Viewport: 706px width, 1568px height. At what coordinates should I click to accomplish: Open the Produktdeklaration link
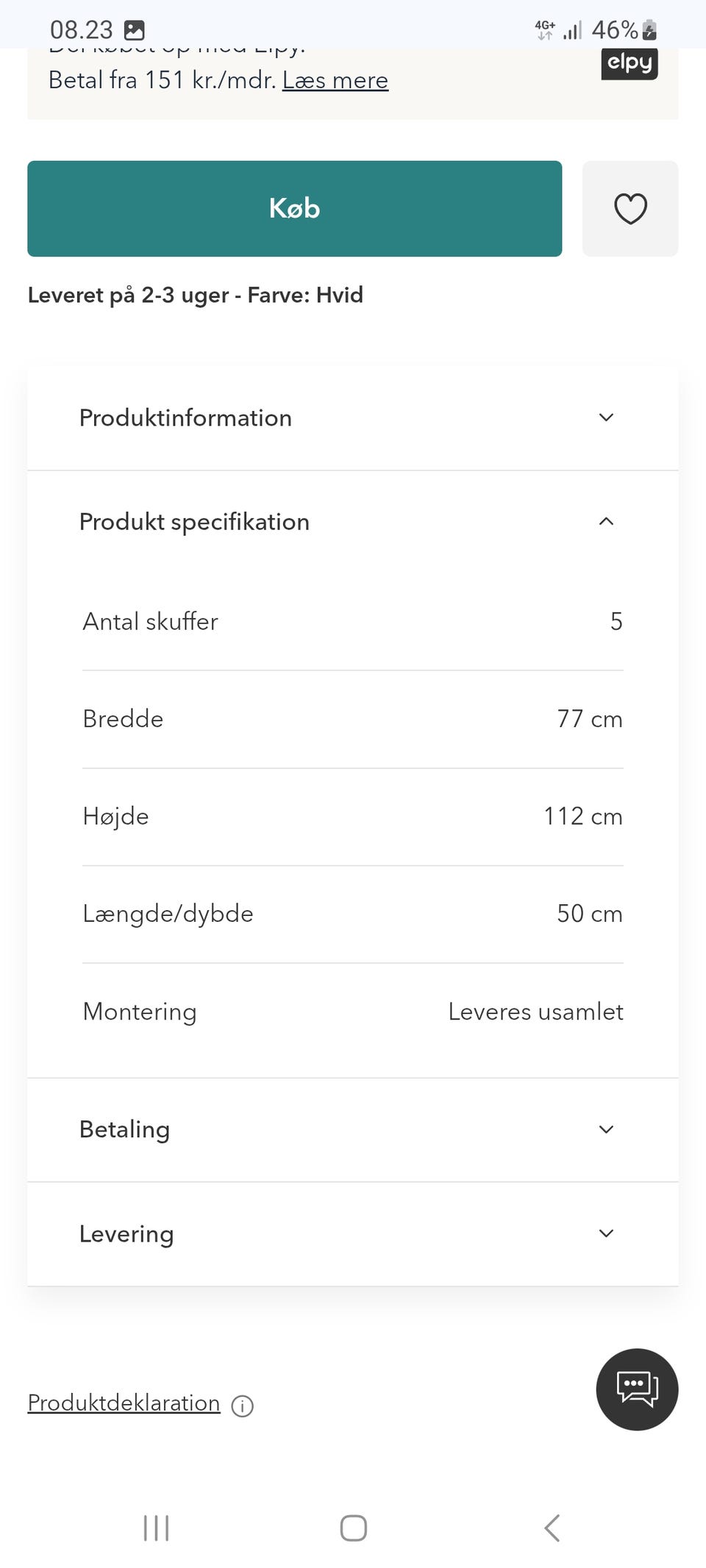(x=122, y=1403)
